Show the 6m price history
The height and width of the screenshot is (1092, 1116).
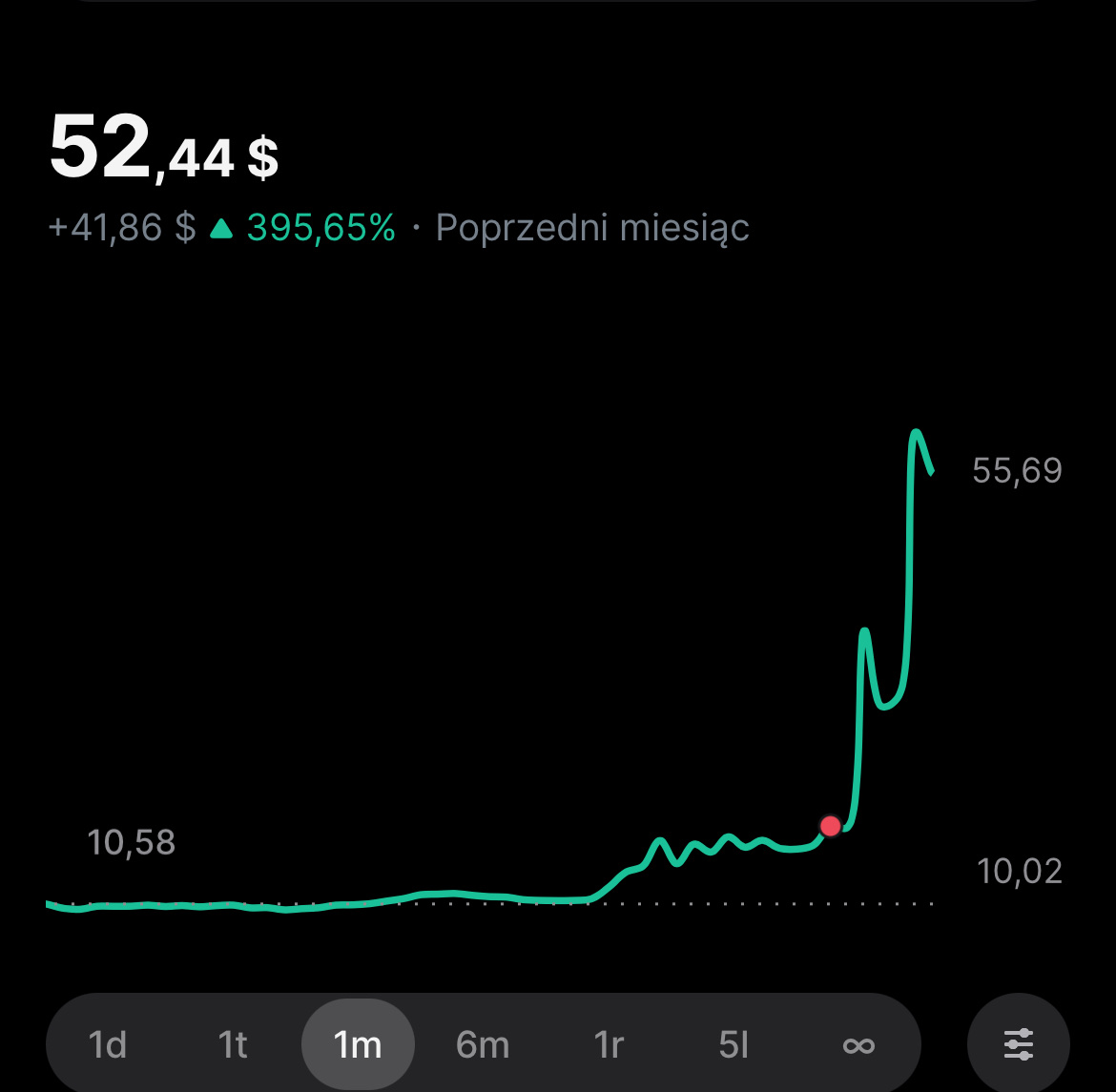coord(483,1045)
